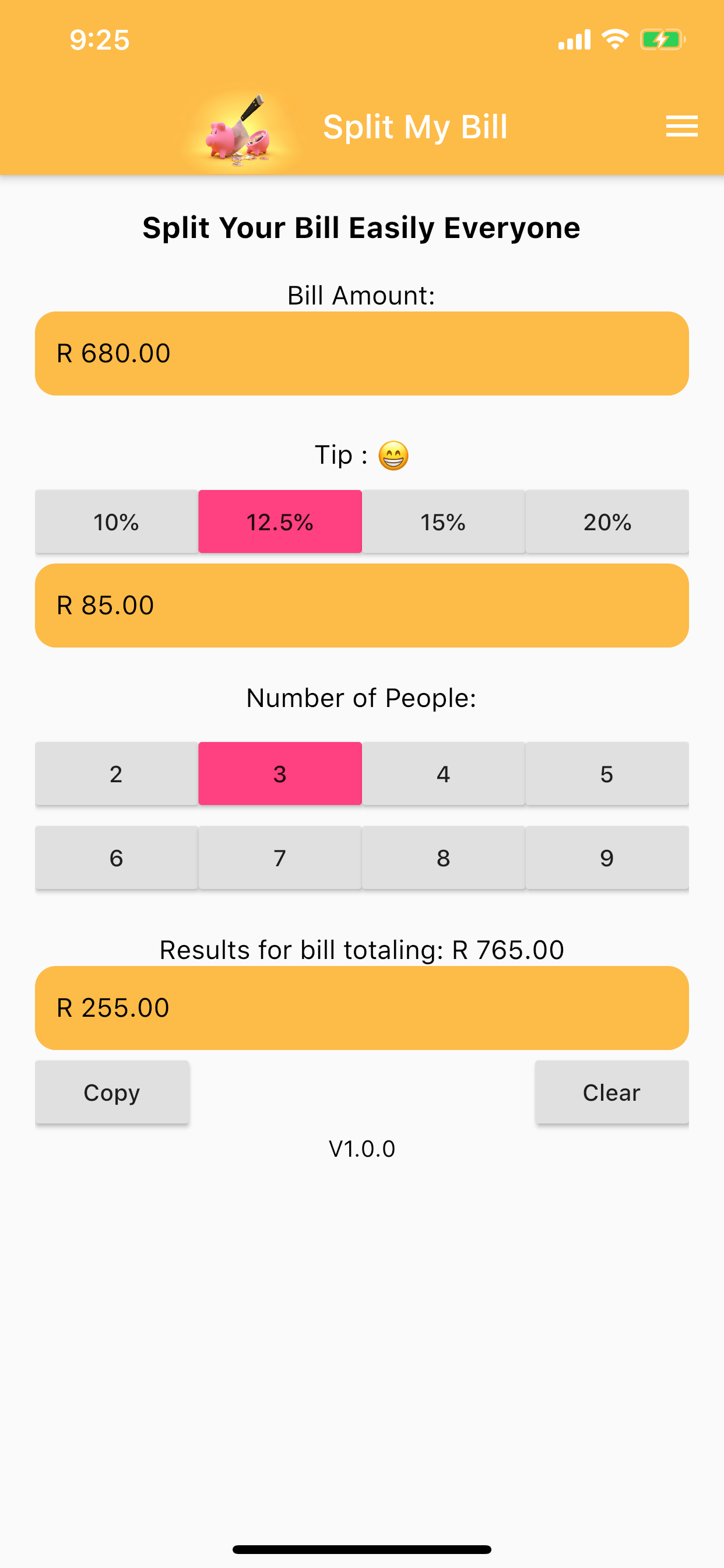Split between 2 people
This screenshot has width=724, height=1568.
click(116, 773)
